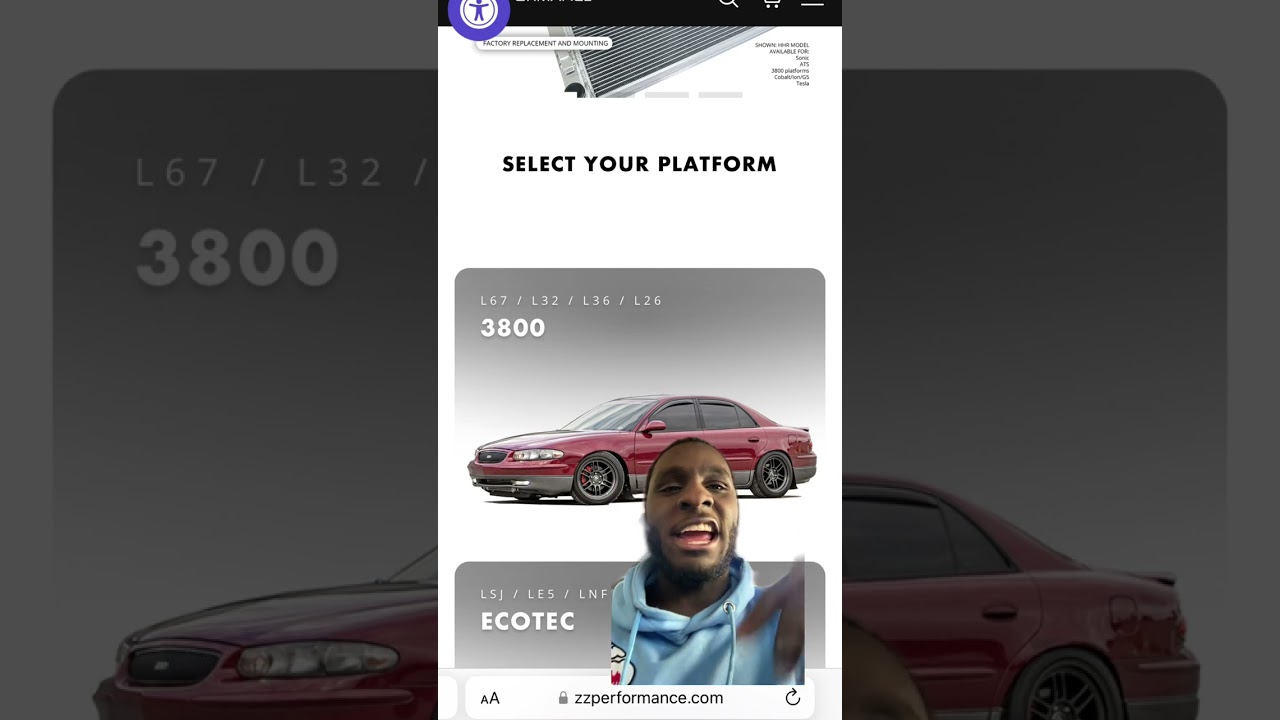
Task: View the shopping cart
Action: click(770, 3)
